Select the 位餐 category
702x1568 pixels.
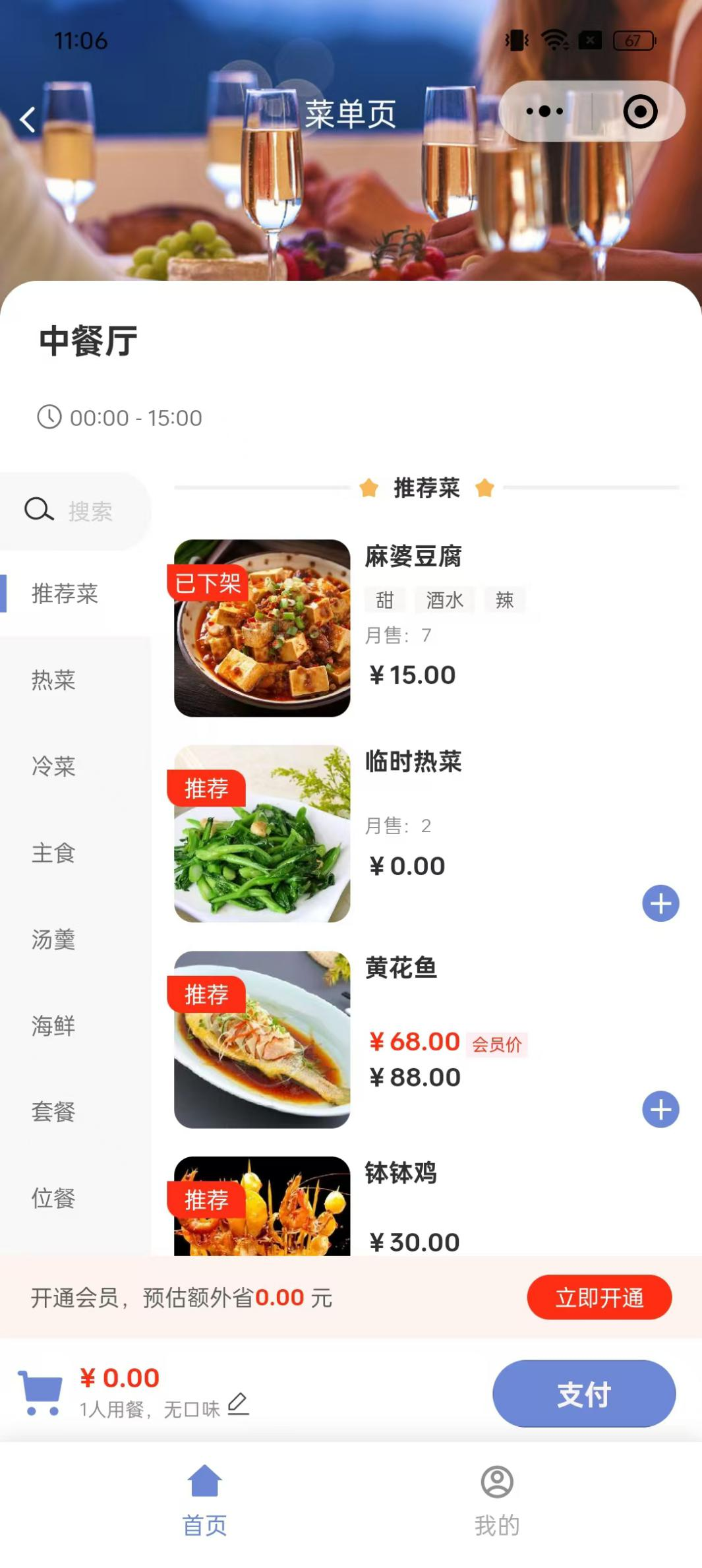pos(54,1198)
